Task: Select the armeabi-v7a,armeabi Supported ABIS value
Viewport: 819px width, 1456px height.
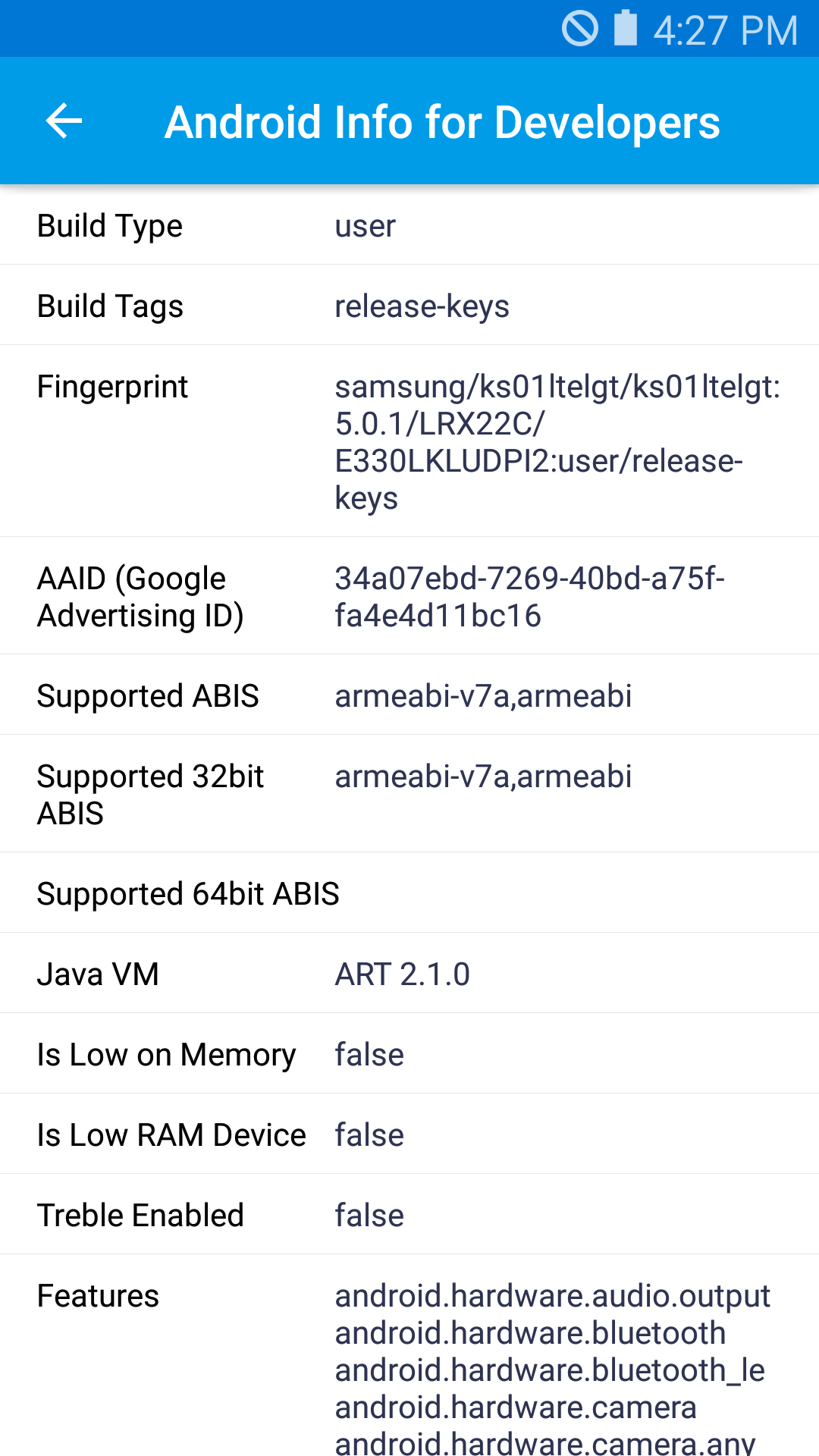Action: [484, 695]
